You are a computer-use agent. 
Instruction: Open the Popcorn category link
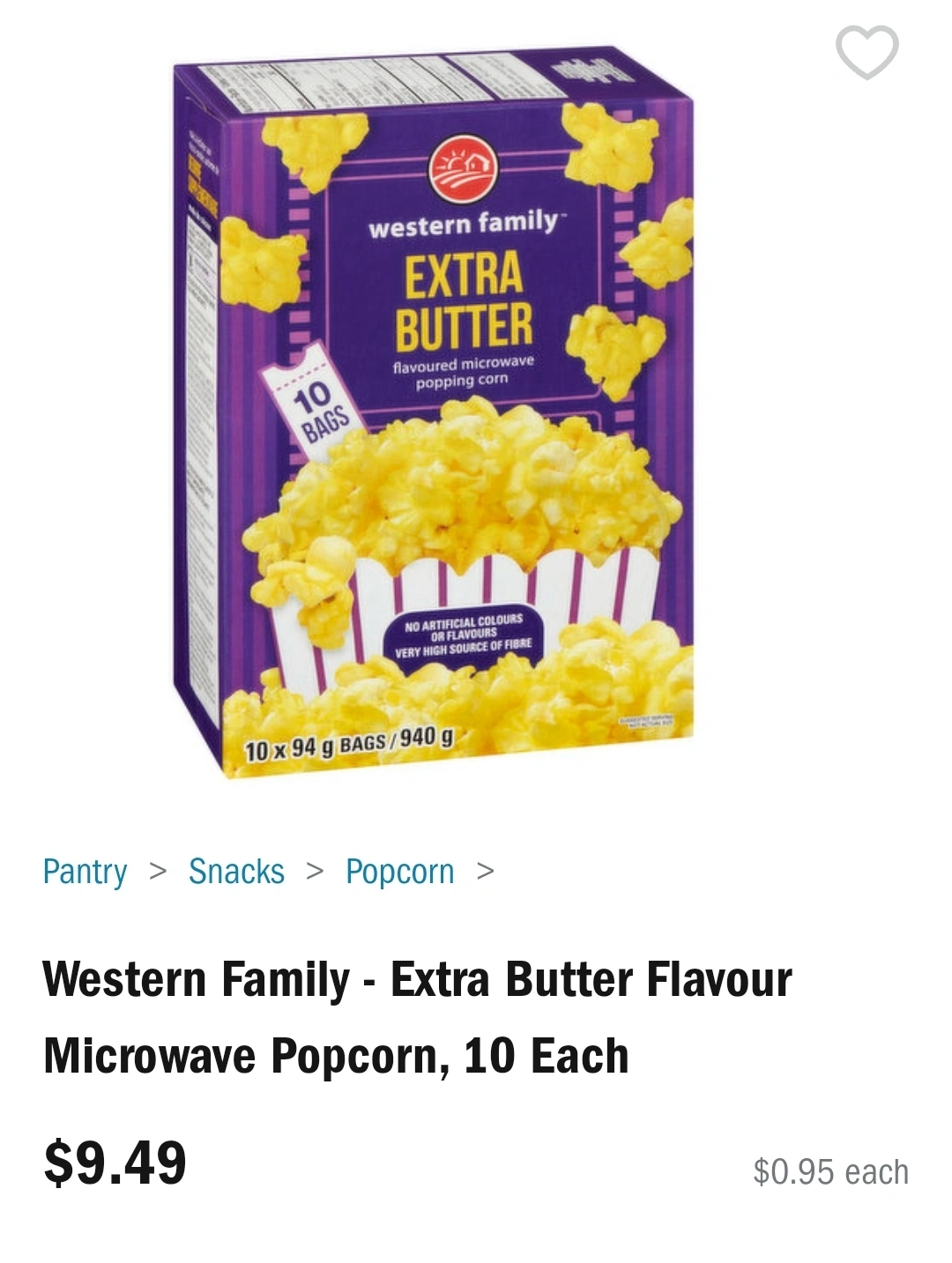click(399, 872)
